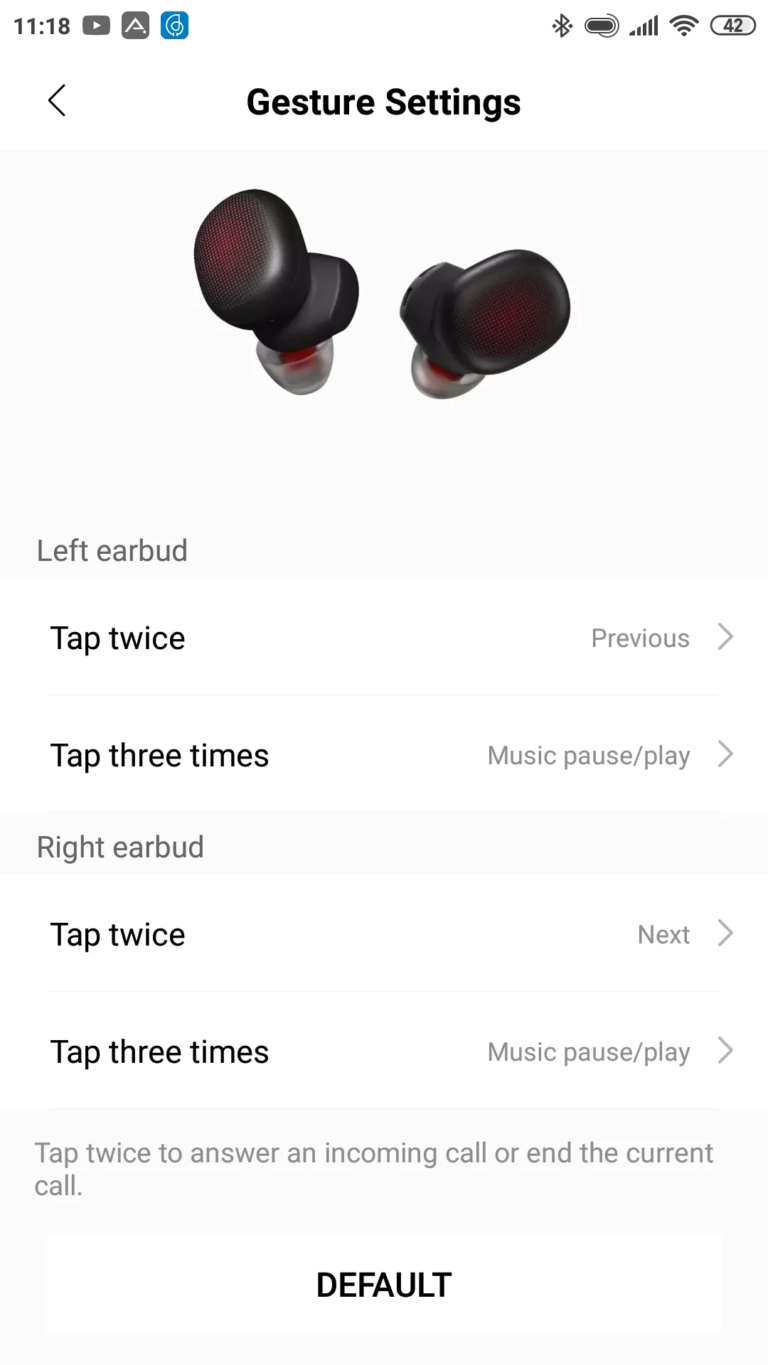This screenshot has width=768, height=1365.
Task: Open the YouTube notification icon
Action: point(96,25)
